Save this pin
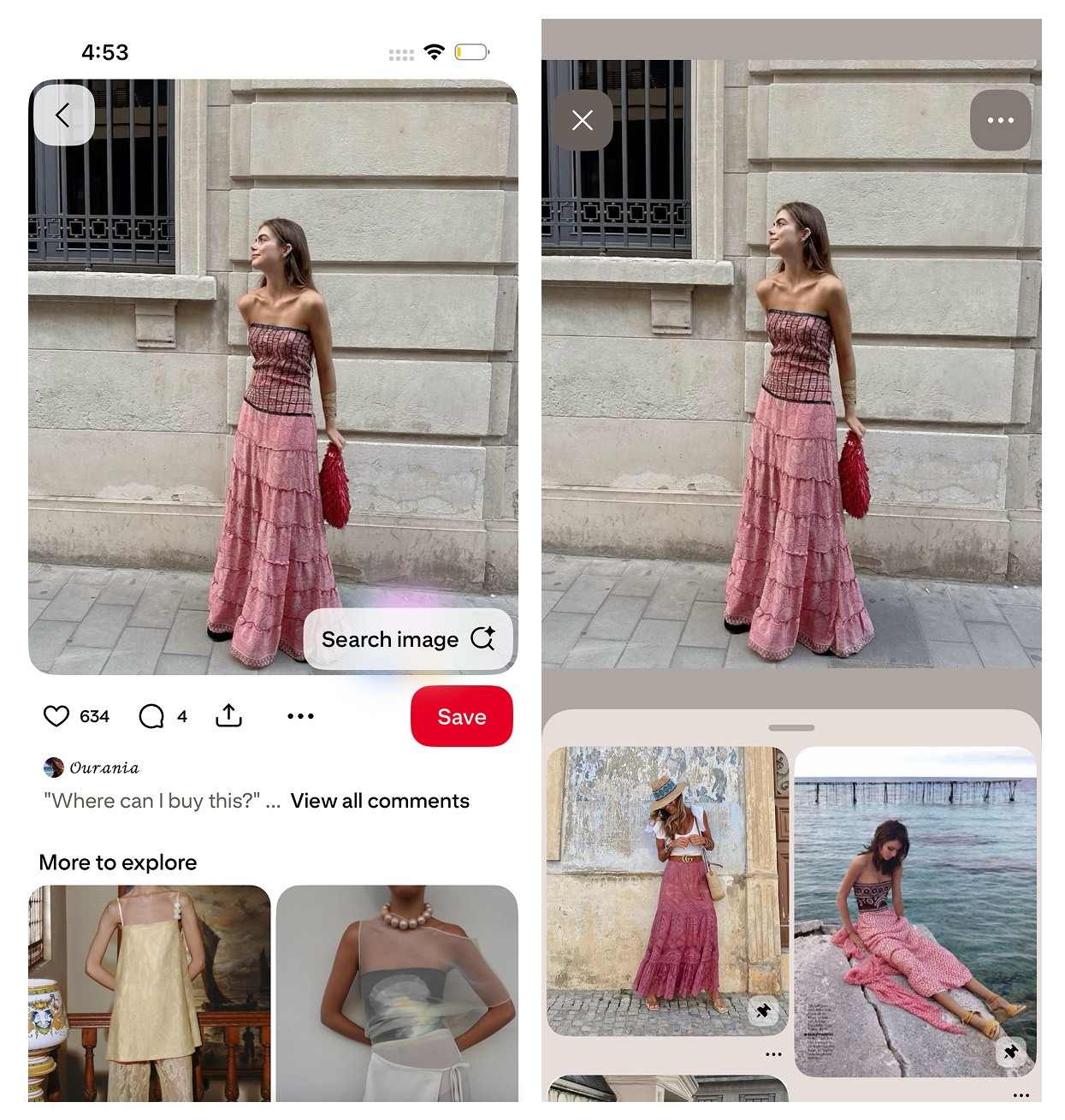 click(x=462, y=716)
